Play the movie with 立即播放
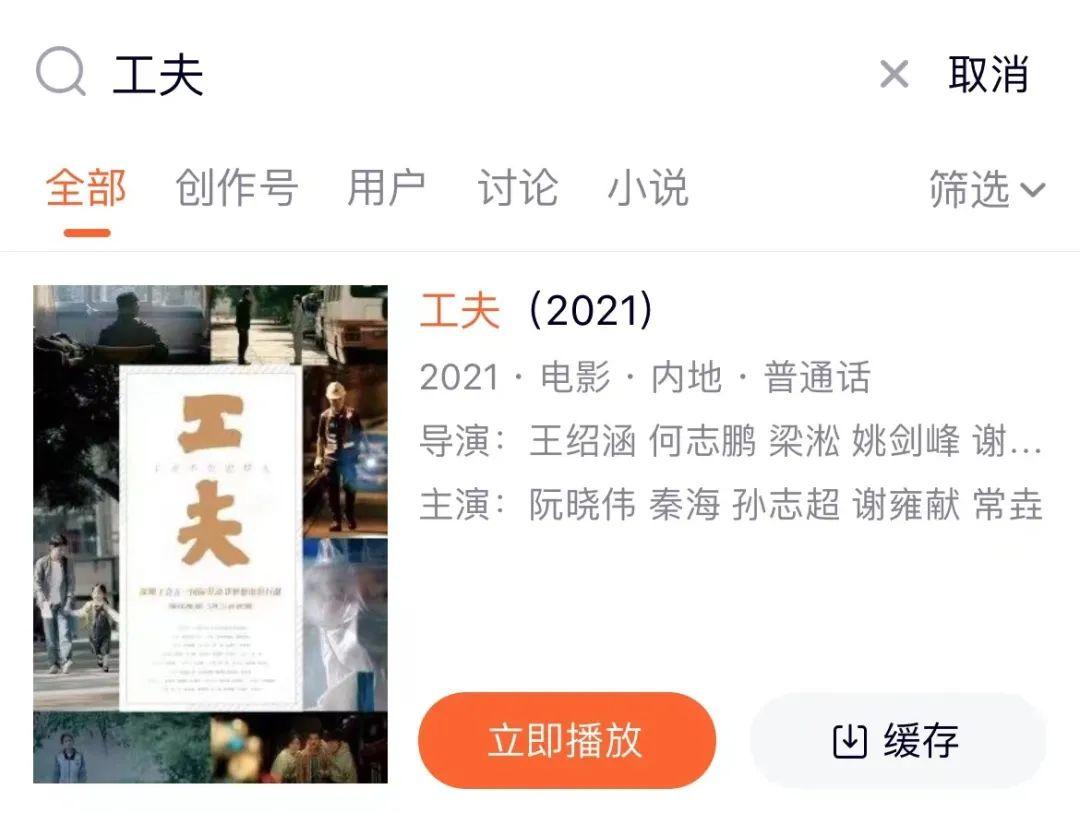1080x813 pixels. click(566, 741)
